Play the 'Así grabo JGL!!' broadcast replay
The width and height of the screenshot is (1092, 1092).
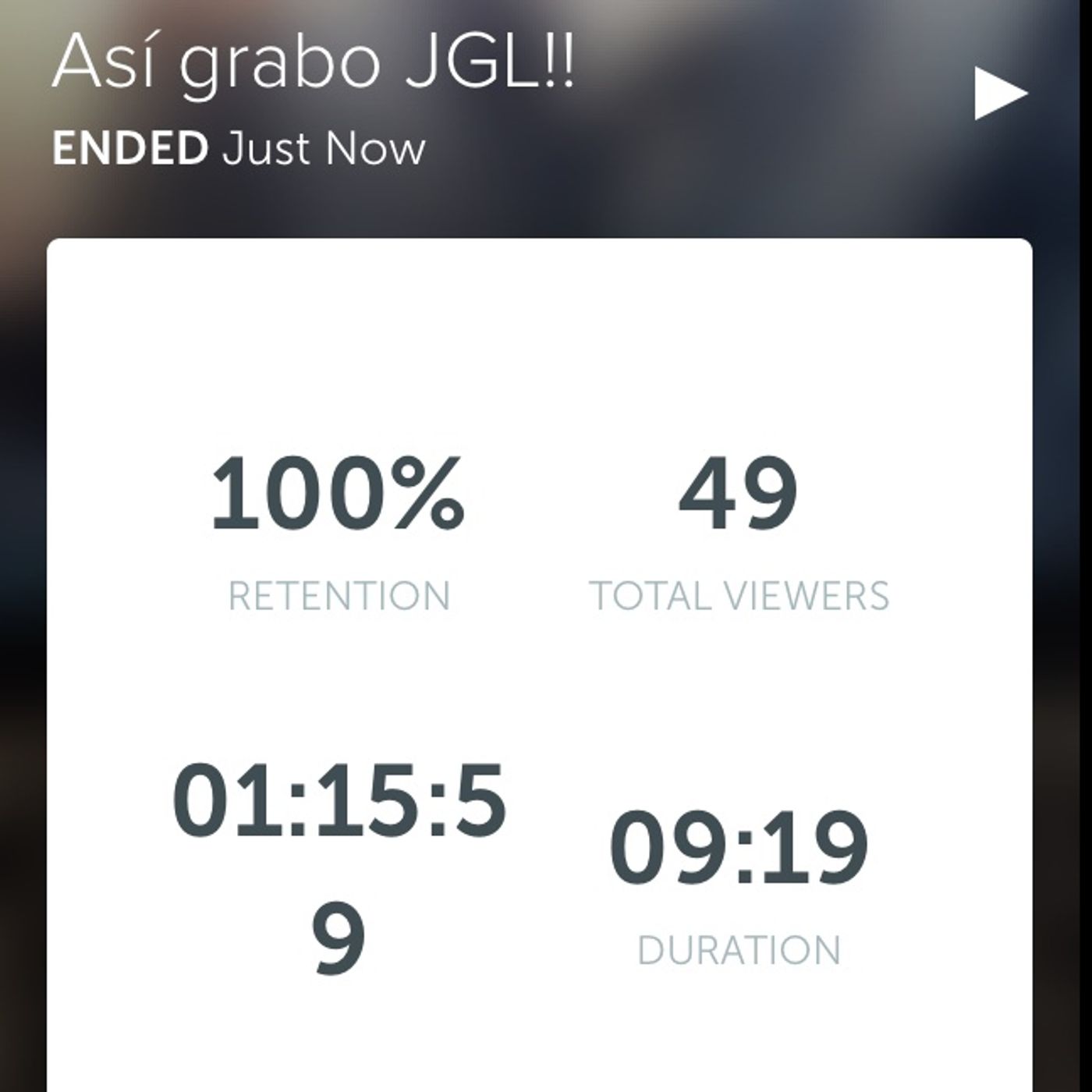(x=998, y=94)
